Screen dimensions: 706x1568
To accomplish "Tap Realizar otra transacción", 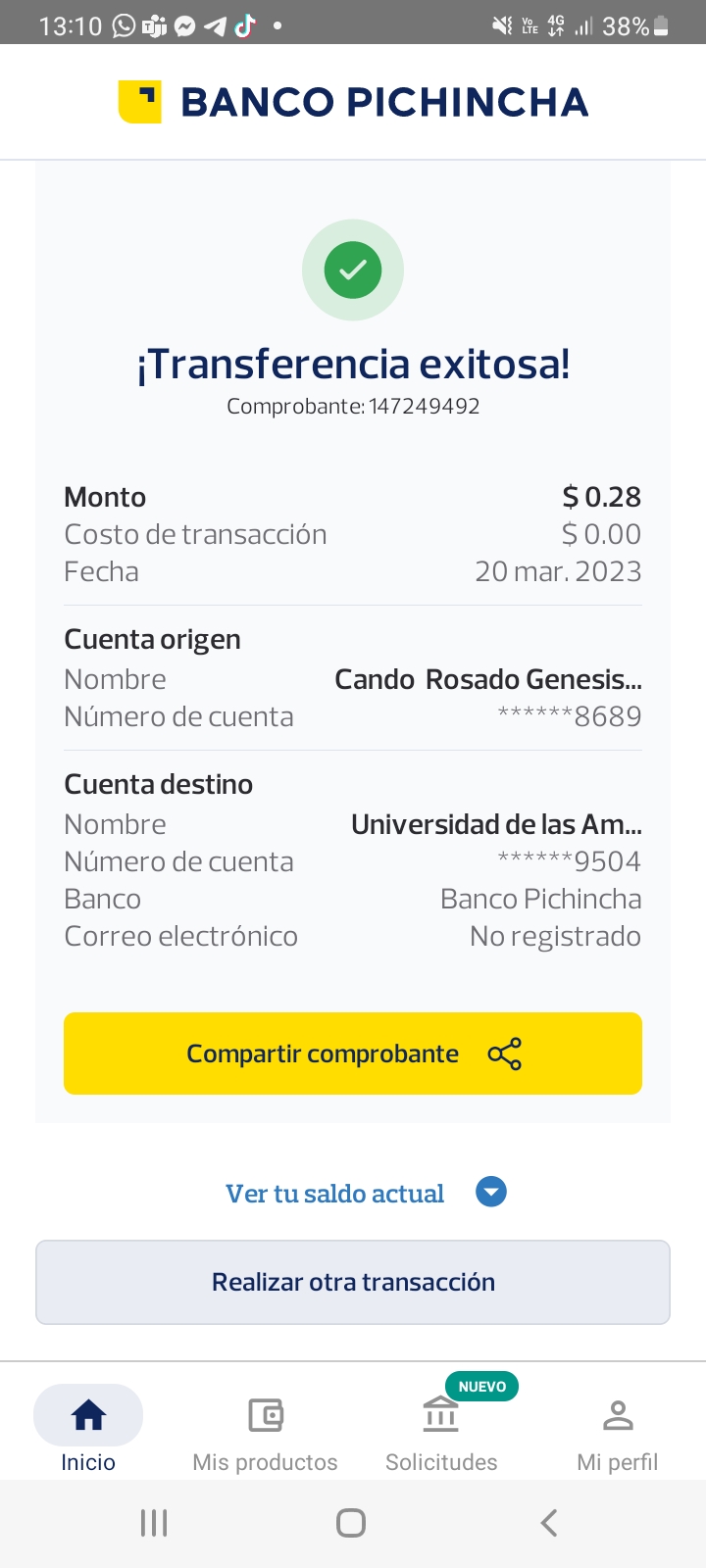I will click(x=353, y=1282).
